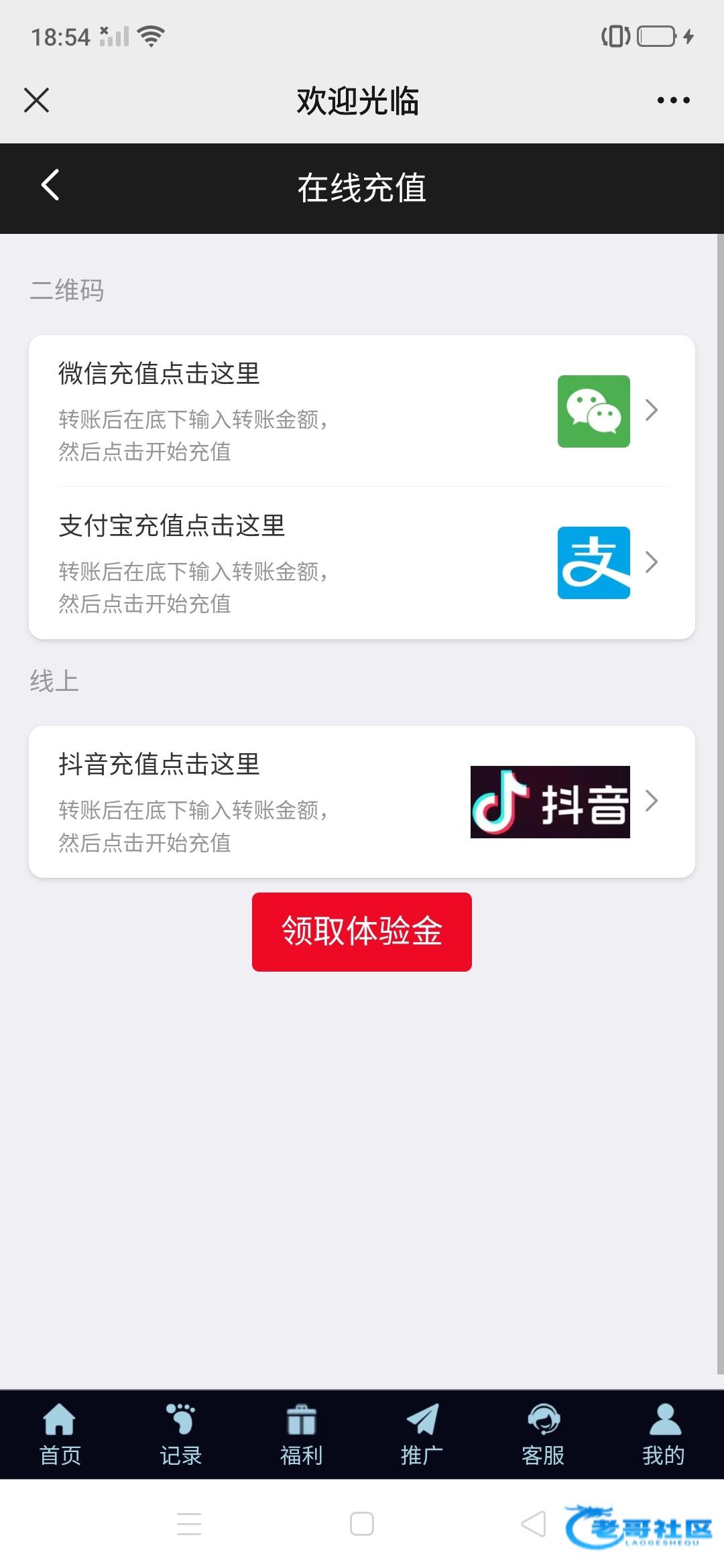The width and height of the screenshot is (724, 1568).
Task: Open 抖音充值点击这里 row
Action: (362, 801)
